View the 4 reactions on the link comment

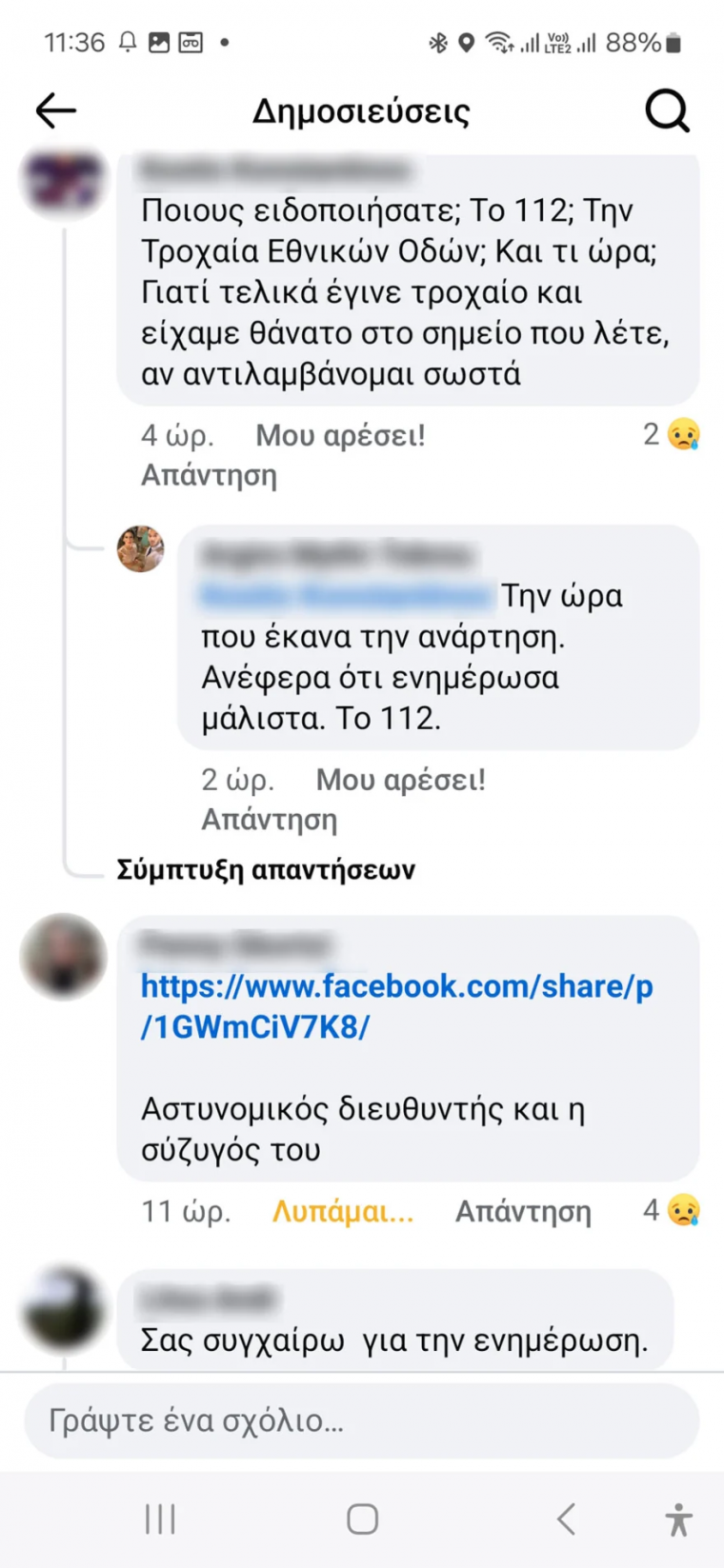coord(672,1210)
